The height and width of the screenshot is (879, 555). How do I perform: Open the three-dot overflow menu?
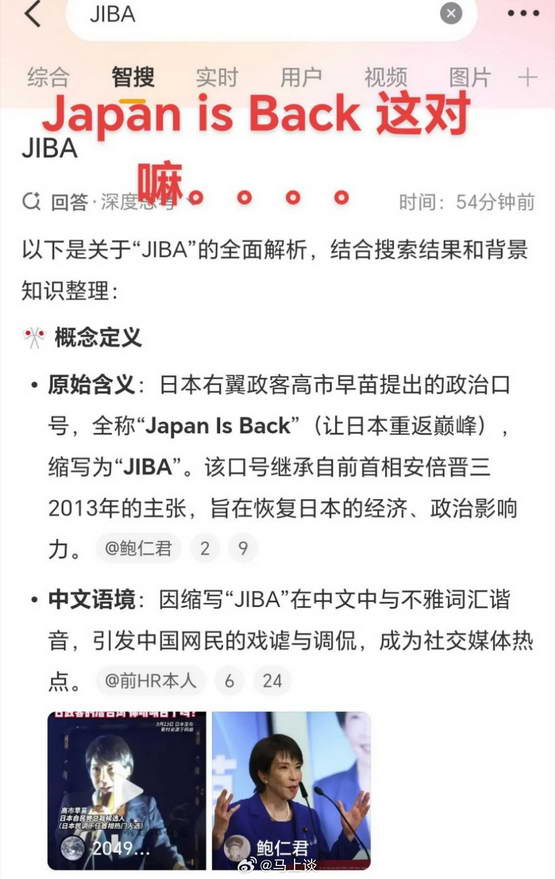[523, 13]
